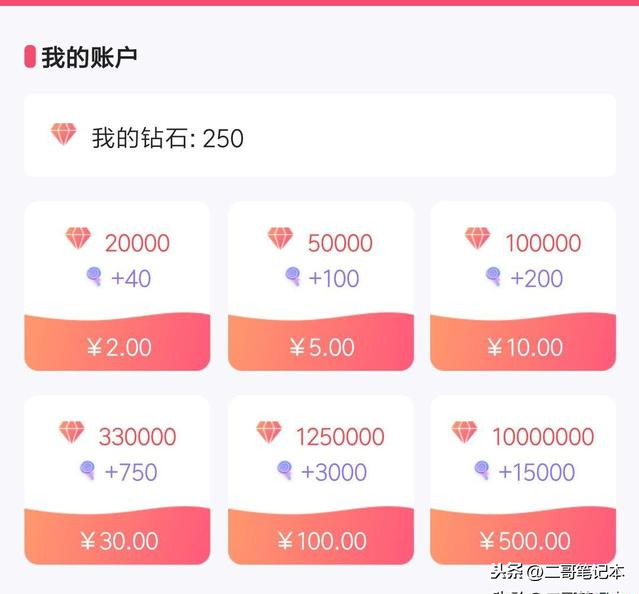Select the 20000 diamonds pack for ¥2.00
The height and width of the screenshot is (594, 639).
coord(117,286)
